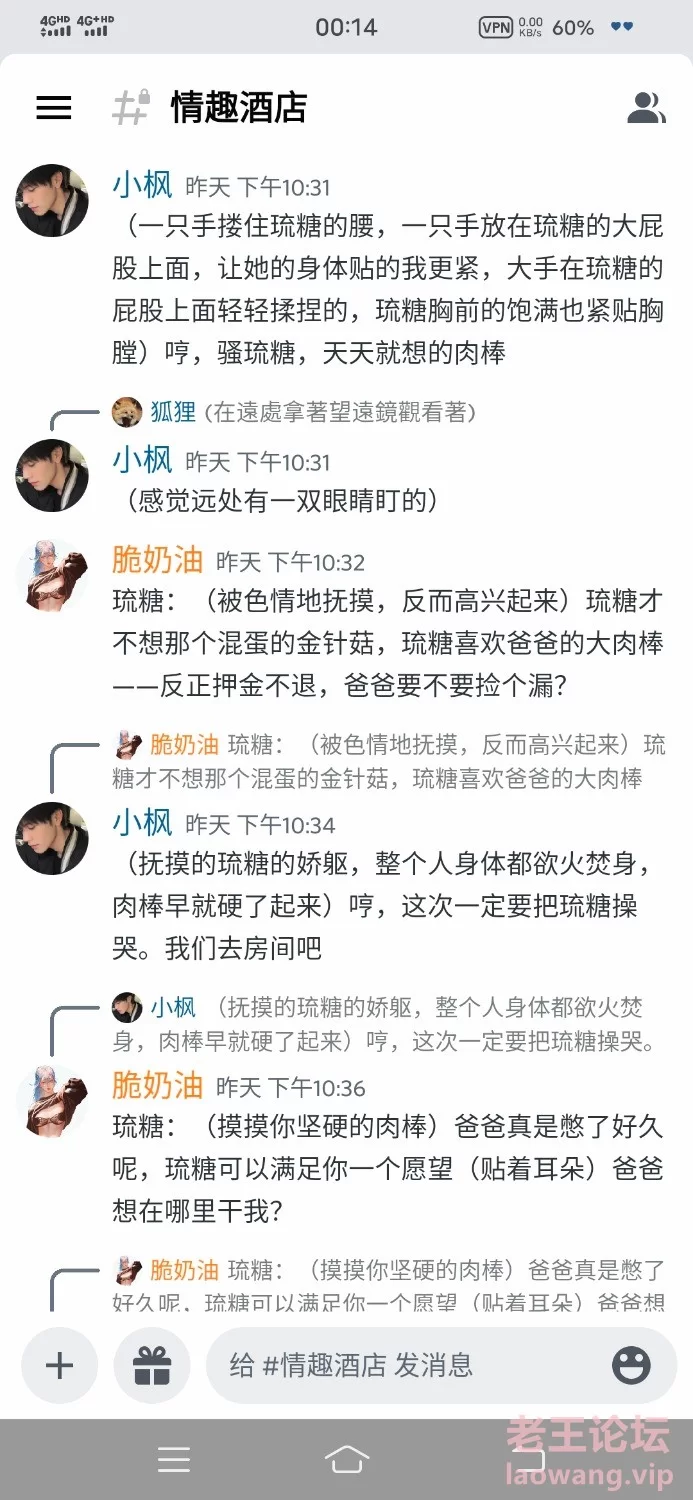Open the 情趣酒店 channel title
Image resolution: width=693 pixels, height=1500 pixels.
(x=238, y=108)
